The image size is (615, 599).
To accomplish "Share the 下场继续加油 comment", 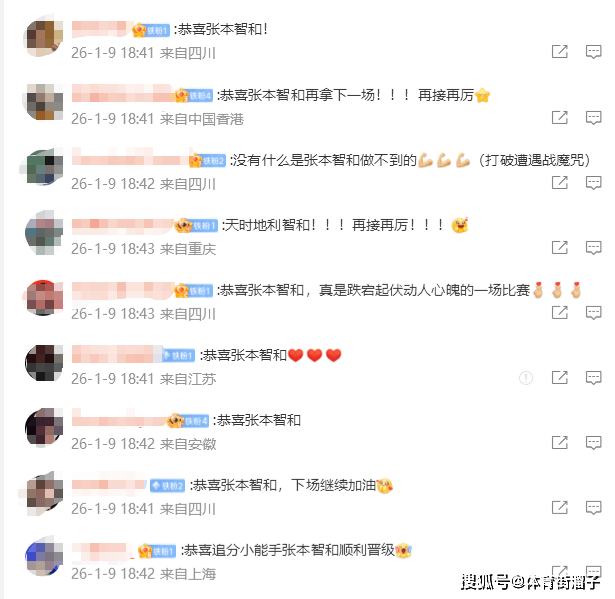I will (x=560, y=509).
